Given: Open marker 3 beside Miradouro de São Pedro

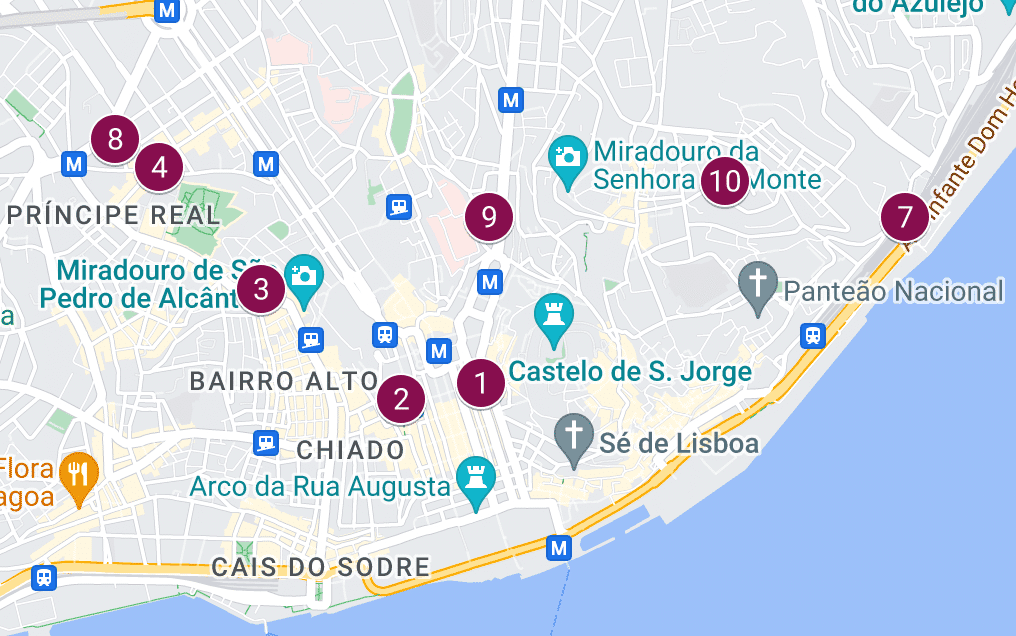Looking at the screenshot, I should [261, 290].
